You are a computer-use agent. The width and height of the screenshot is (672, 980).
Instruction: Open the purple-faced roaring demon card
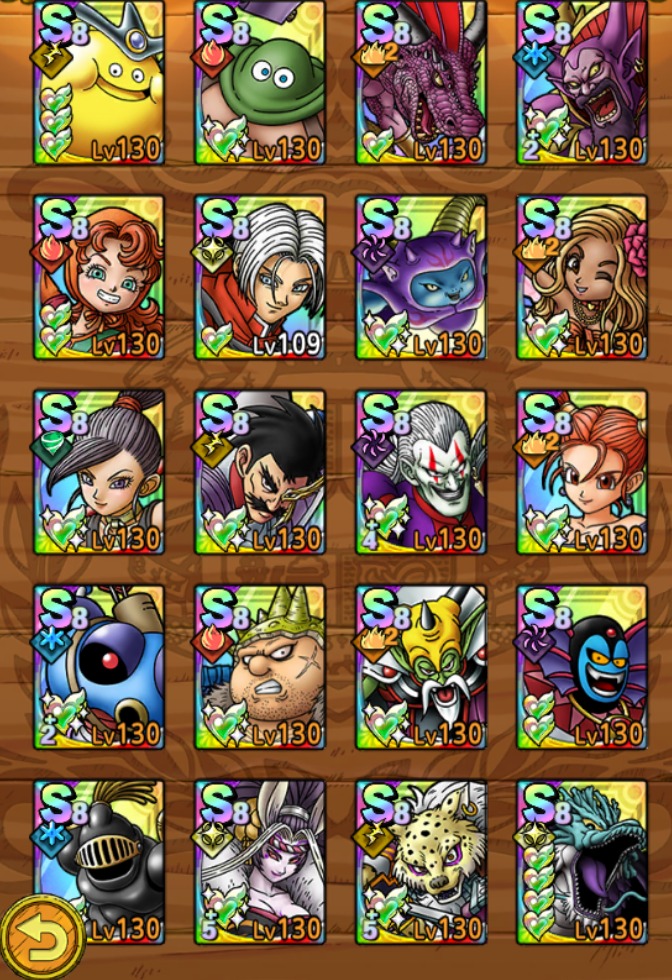[582, 82]
